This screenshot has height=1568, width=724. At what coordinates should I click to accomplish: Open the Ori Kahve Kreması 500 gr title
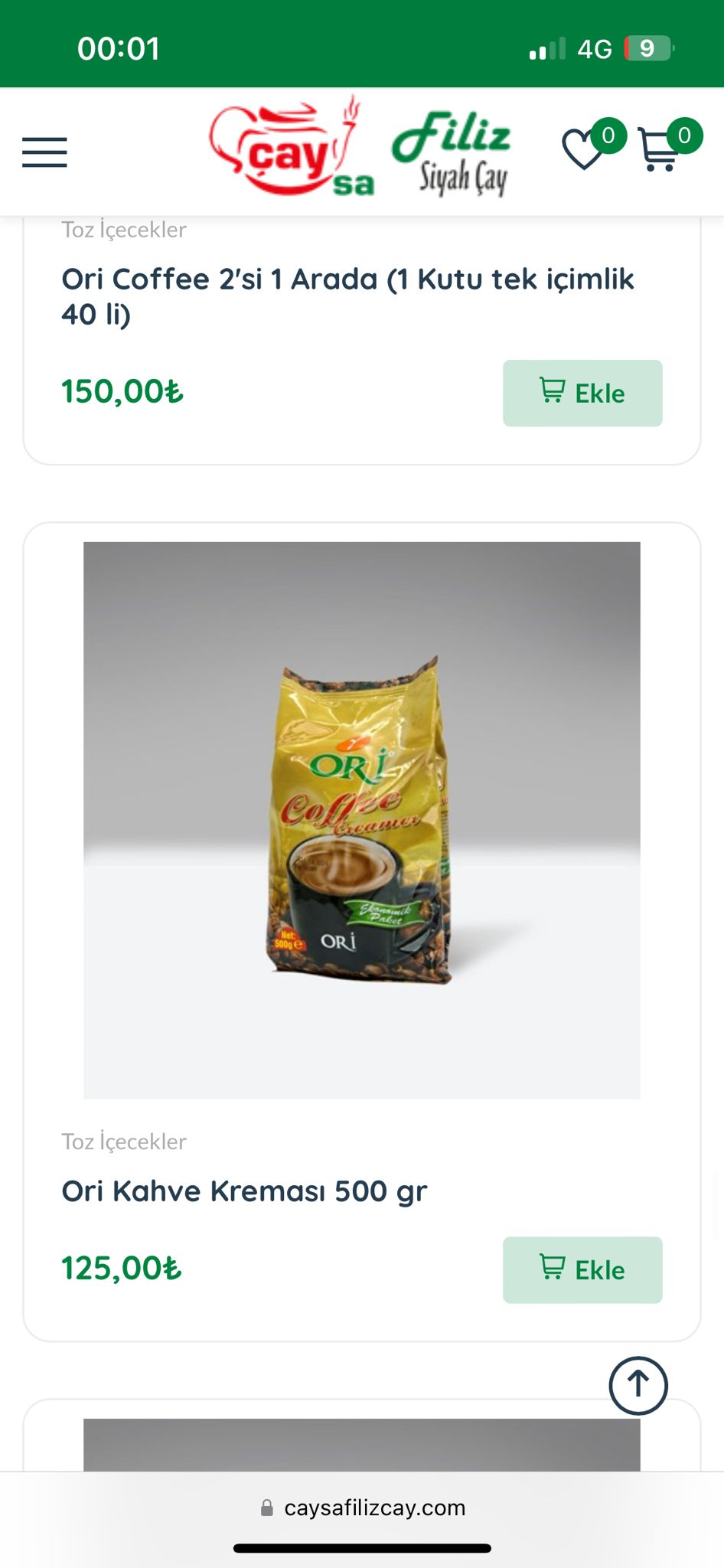pyautogui.click(x=244, y=1191)
